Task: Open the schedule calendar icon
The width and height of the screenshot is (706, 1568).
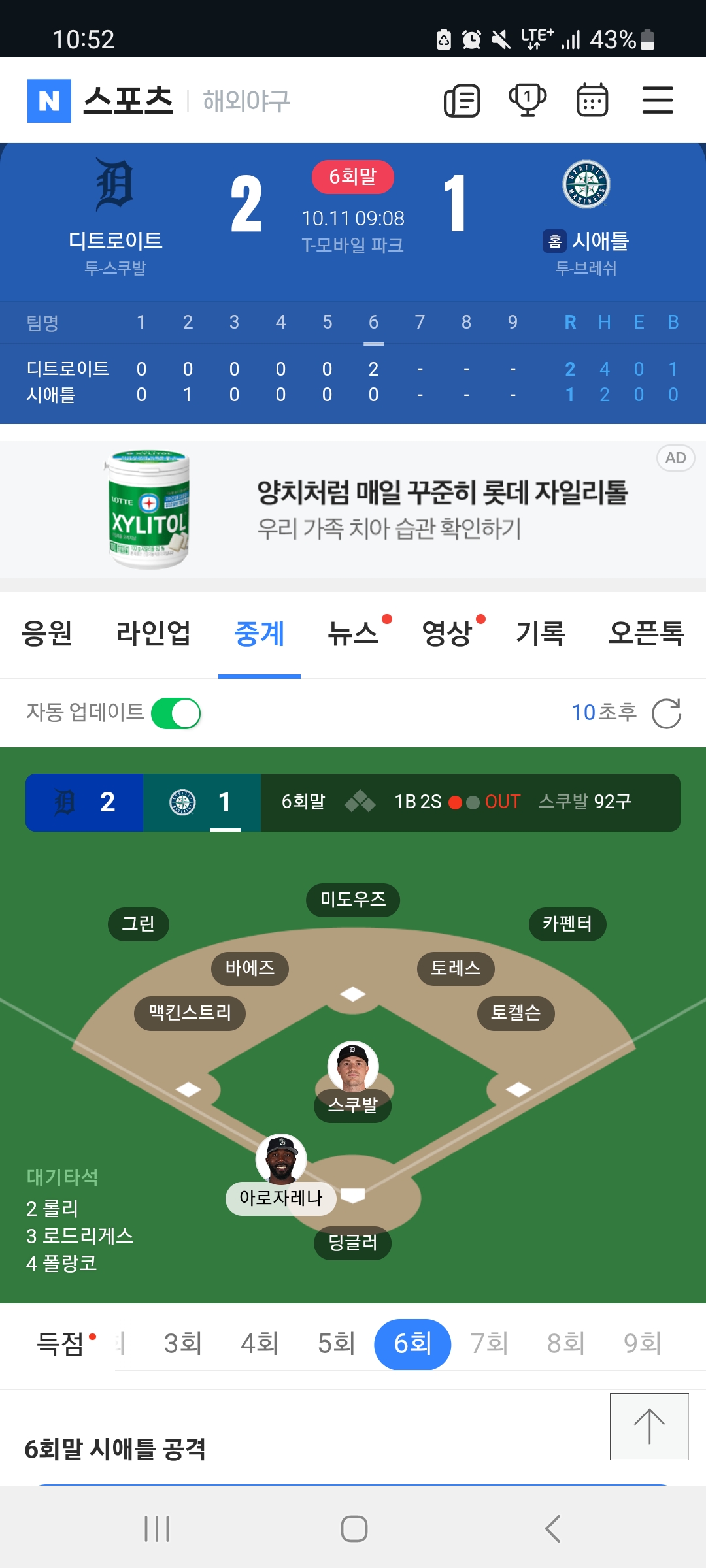Action: tap(592, 101)
